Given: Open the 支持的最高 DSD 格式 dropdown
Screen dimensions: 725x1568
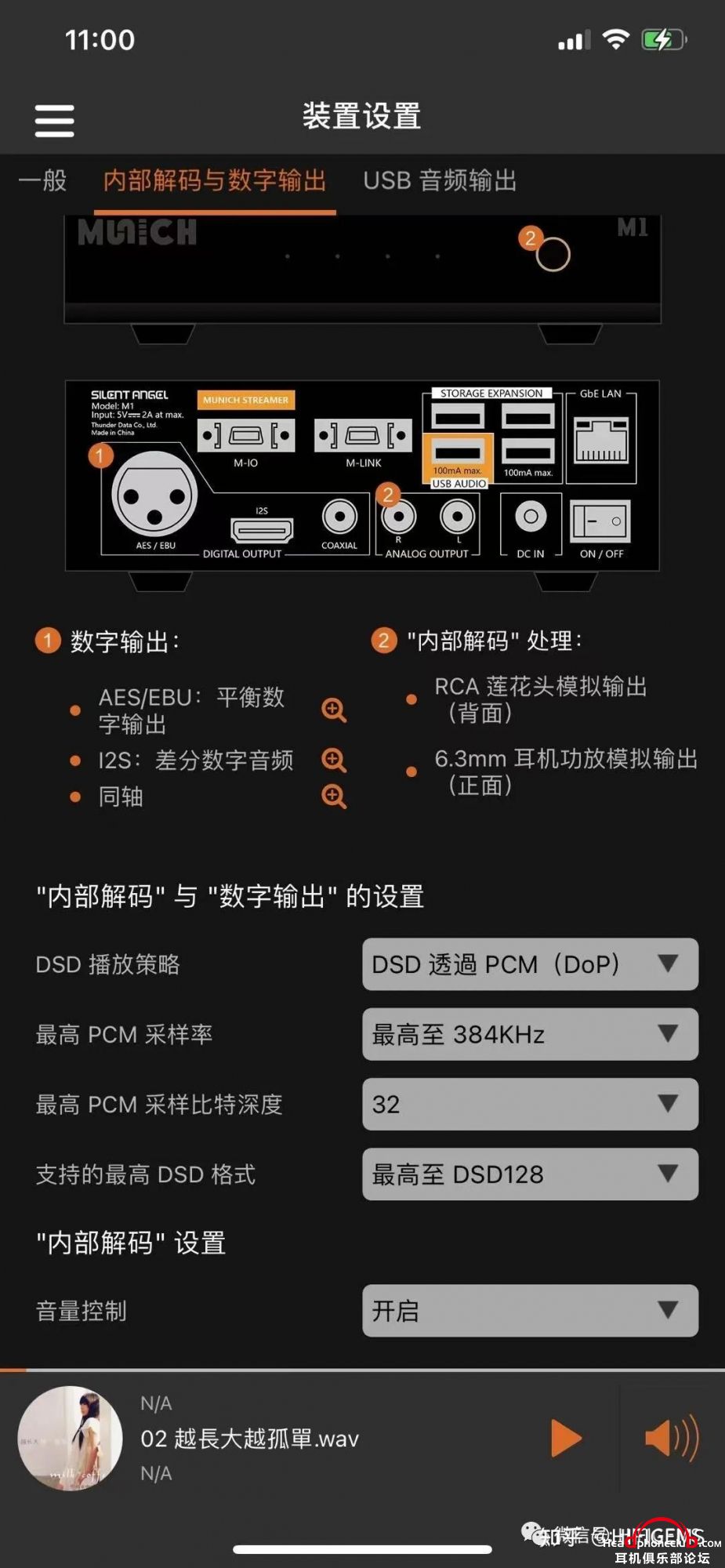Looking at the screenshot, I should click(530, 1174).
